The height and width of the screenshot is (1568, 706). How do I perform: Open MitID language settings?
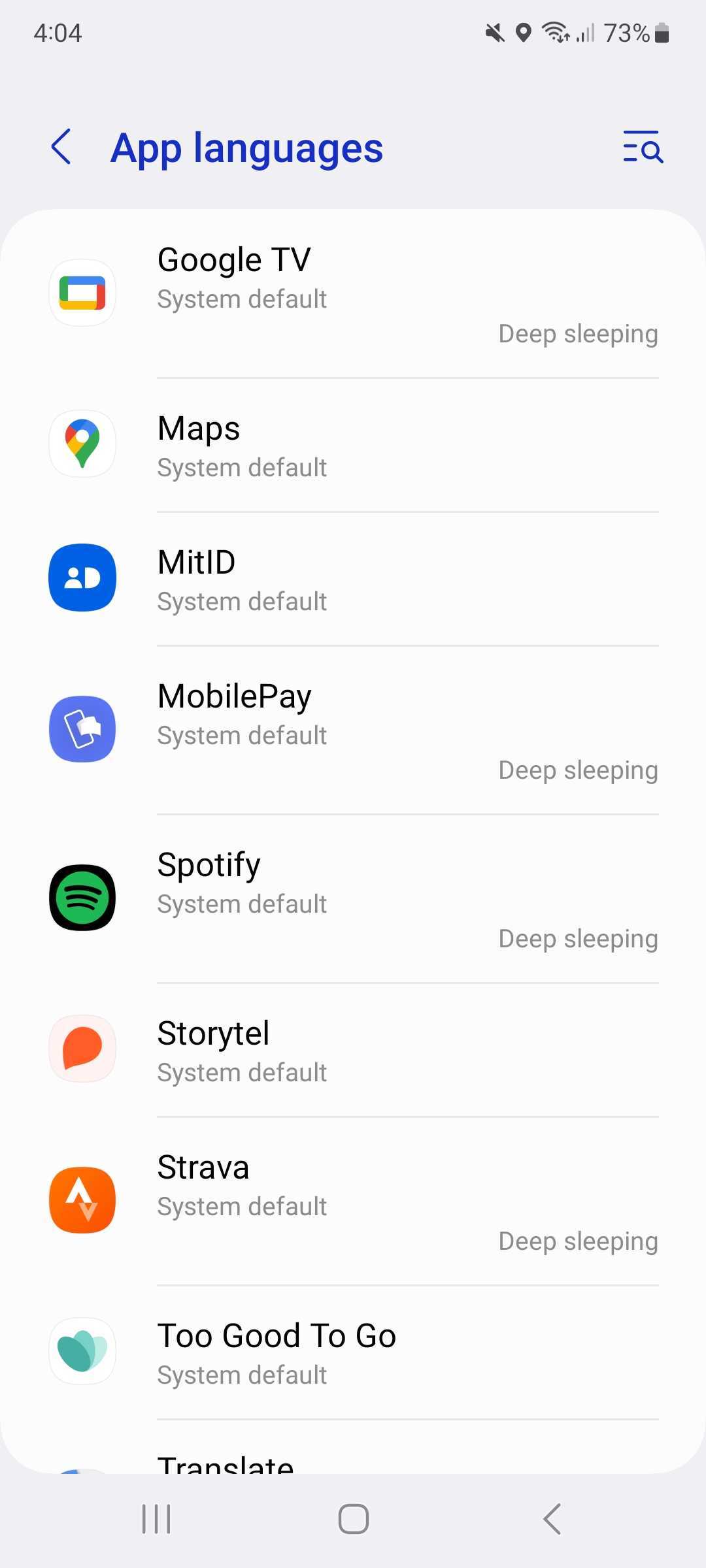pos(353,580)
